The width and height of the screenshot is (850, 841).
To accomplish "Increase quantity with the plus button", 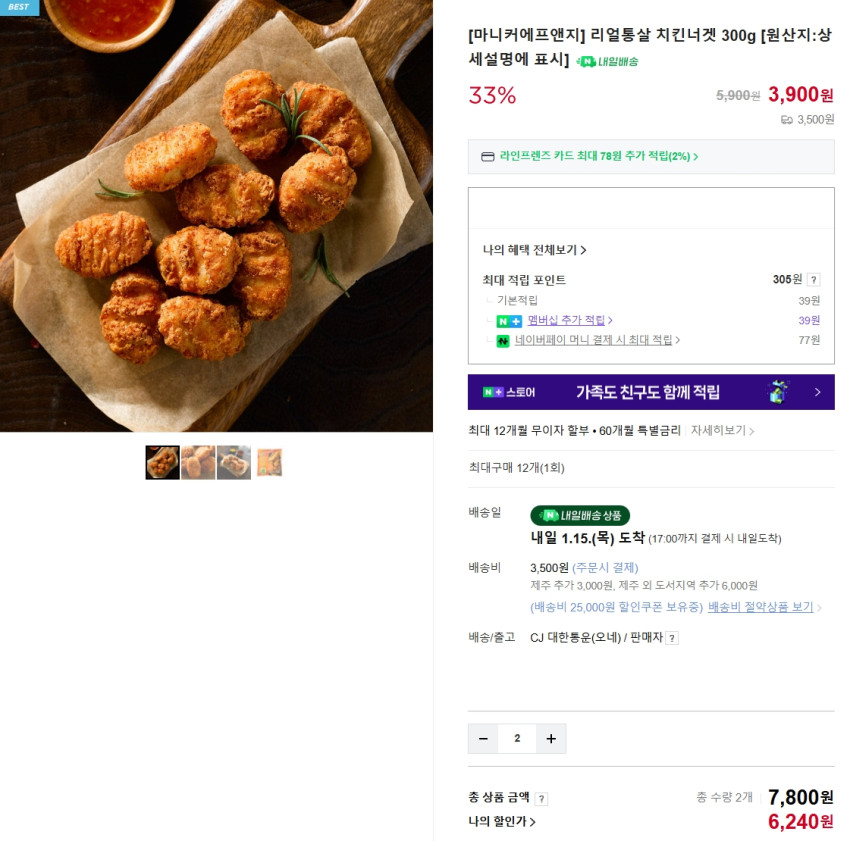I will [551, 739].
